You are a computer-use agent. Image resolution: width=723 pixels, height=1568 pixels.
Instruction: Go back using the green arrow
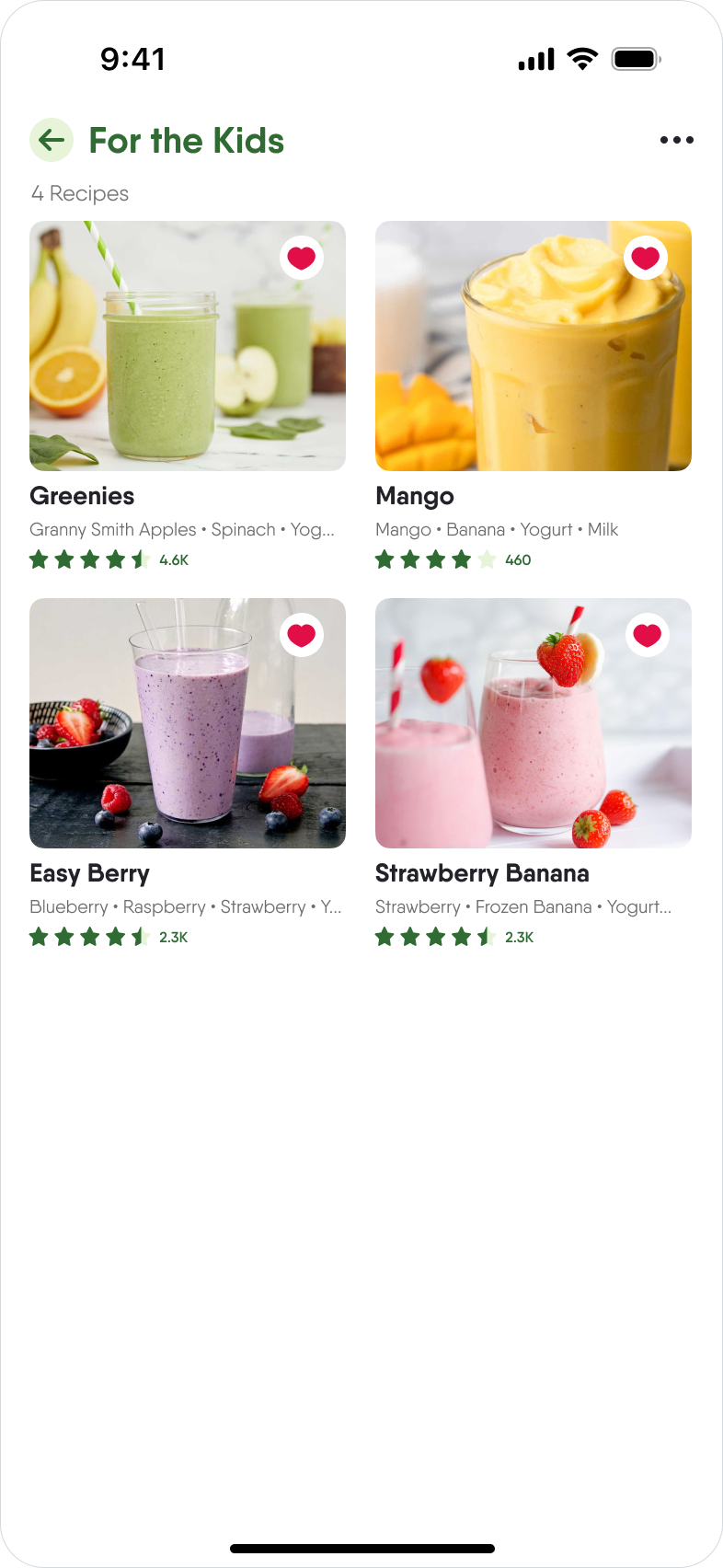click(x=52, y=140)
